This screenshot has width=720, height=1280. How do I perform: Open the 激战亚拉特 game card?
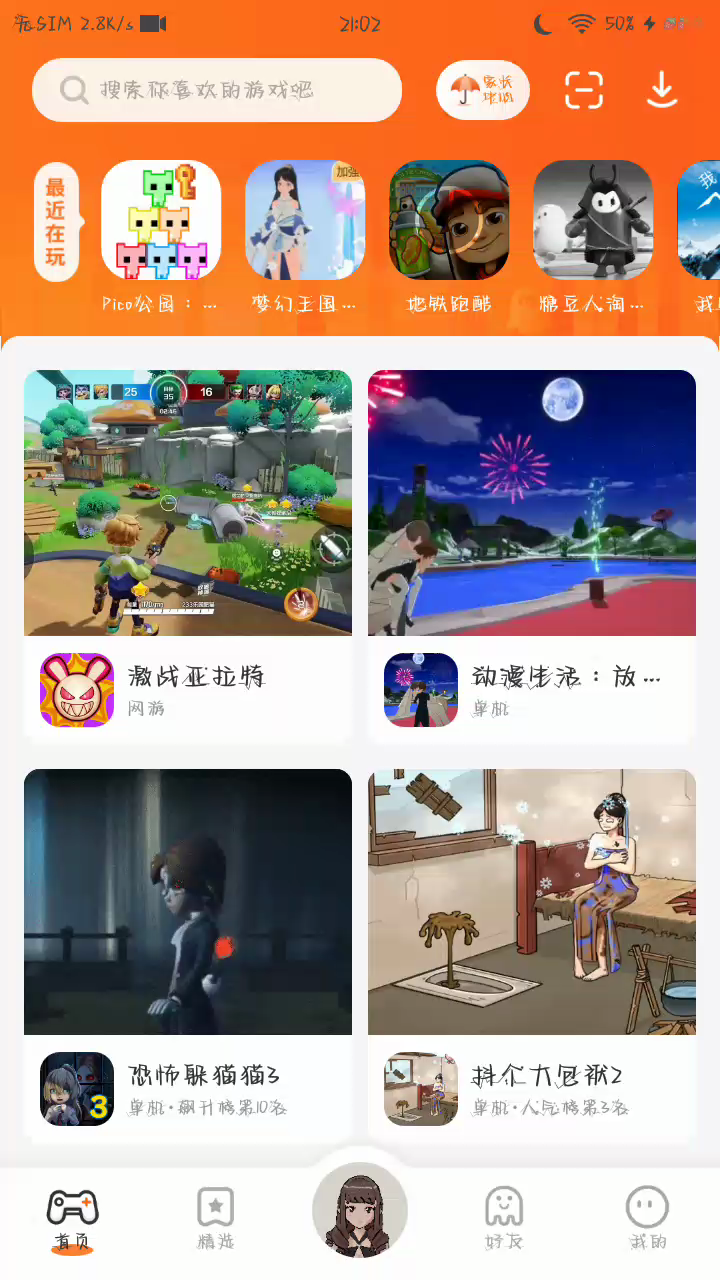(188, 555)
